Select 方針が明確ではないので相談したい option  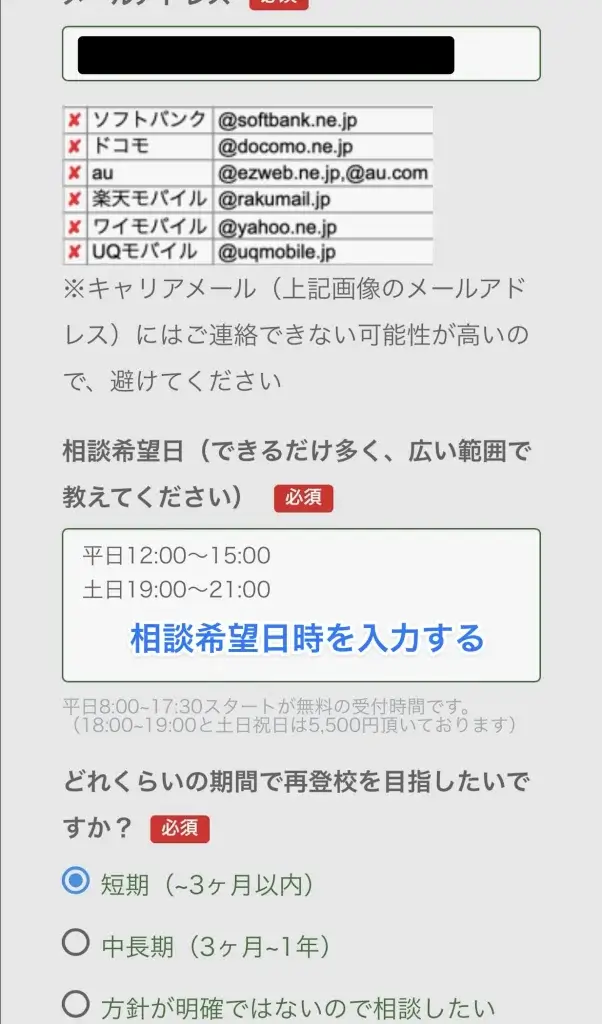(76, 1003)
